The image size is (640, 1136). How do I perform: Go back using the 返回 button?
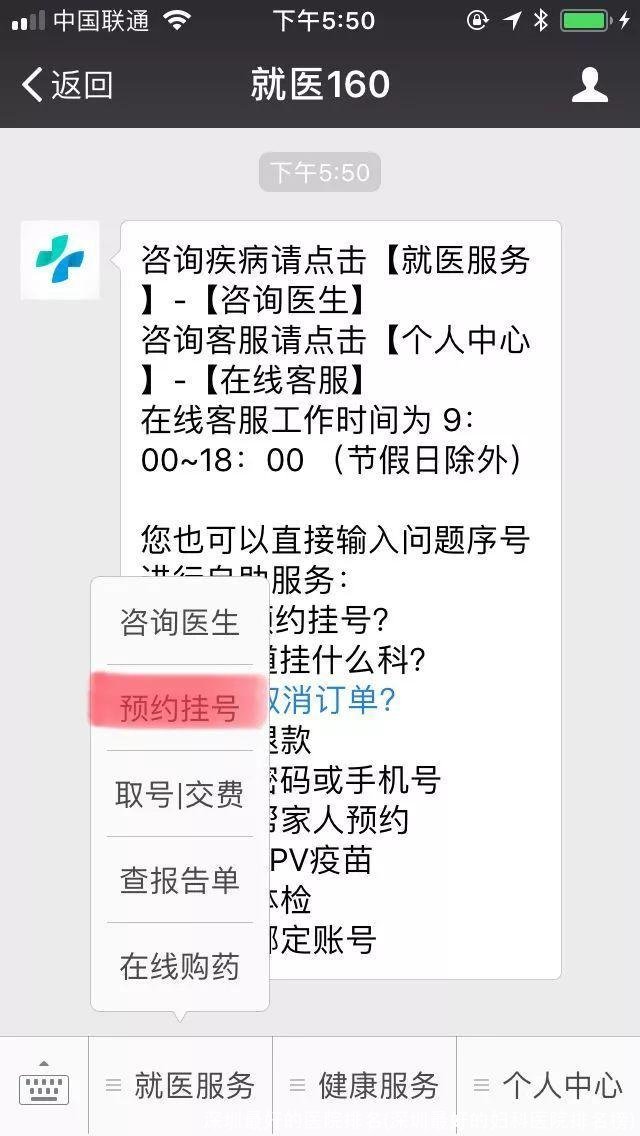[x=68, y=85]
